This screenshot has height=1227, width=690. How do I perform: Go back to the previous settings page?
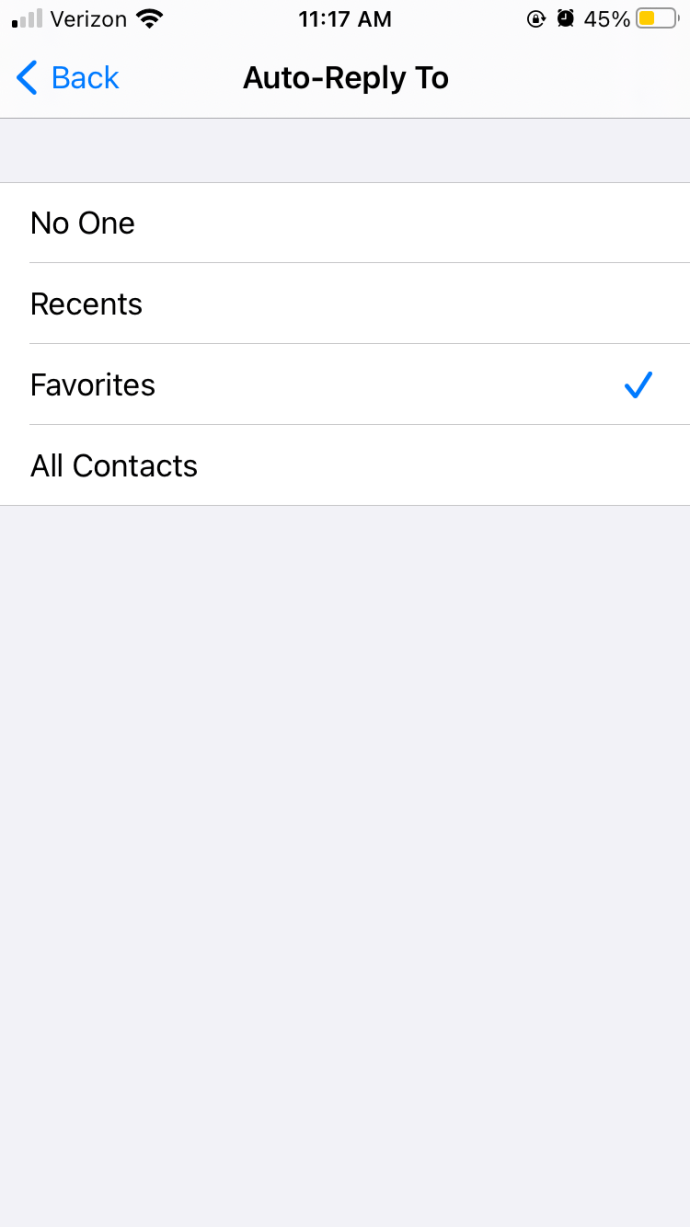coord(68,78)
